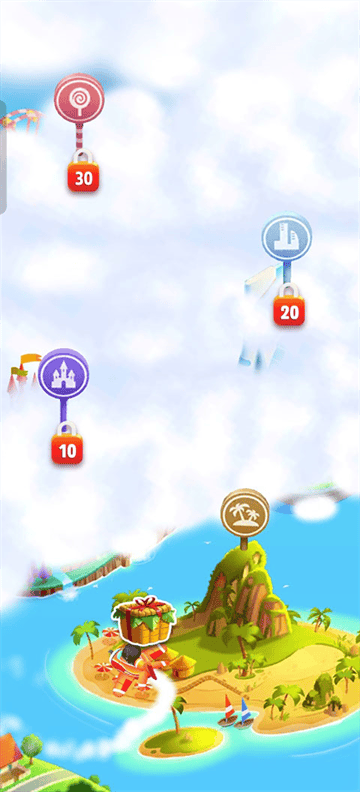This screenshot has height=792, width=360.
Task: Tap the locked level 30 padlock
Action: (x=83, y=171)
